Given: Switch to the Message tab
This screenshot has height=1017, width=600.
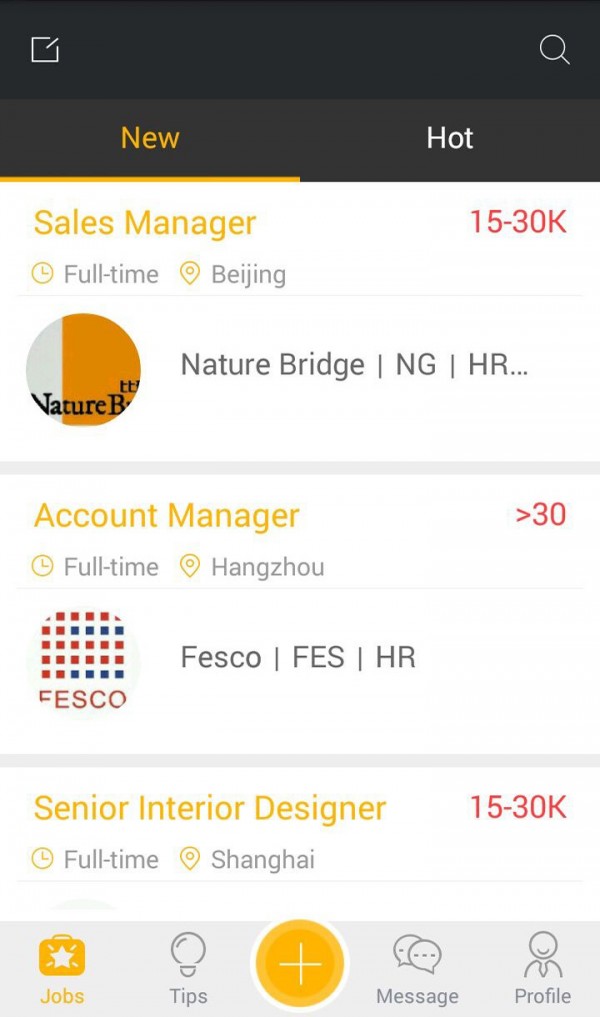Looking at the screenshot, I should pos(417,968).
